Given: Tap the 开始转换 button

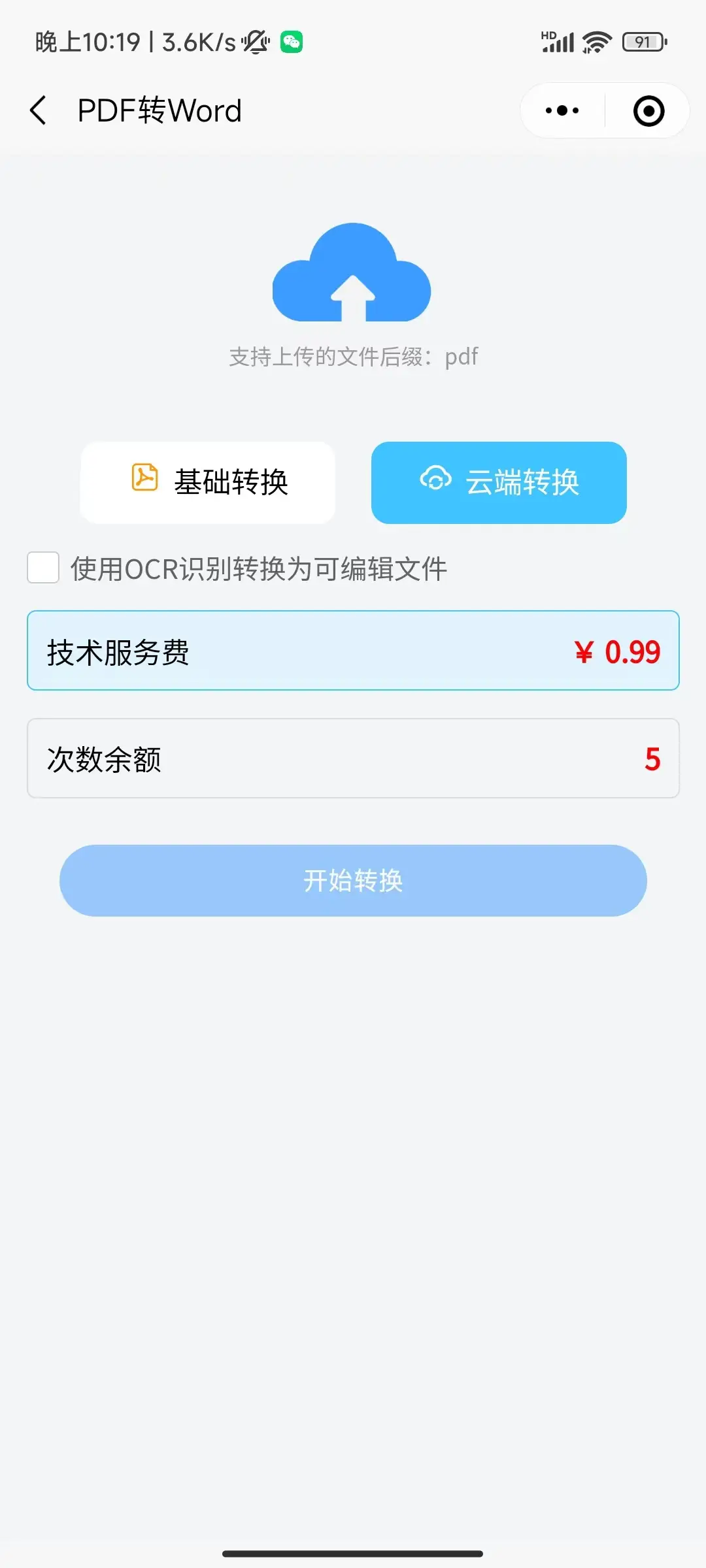Looking at the screenshot, I should [353, 880].
